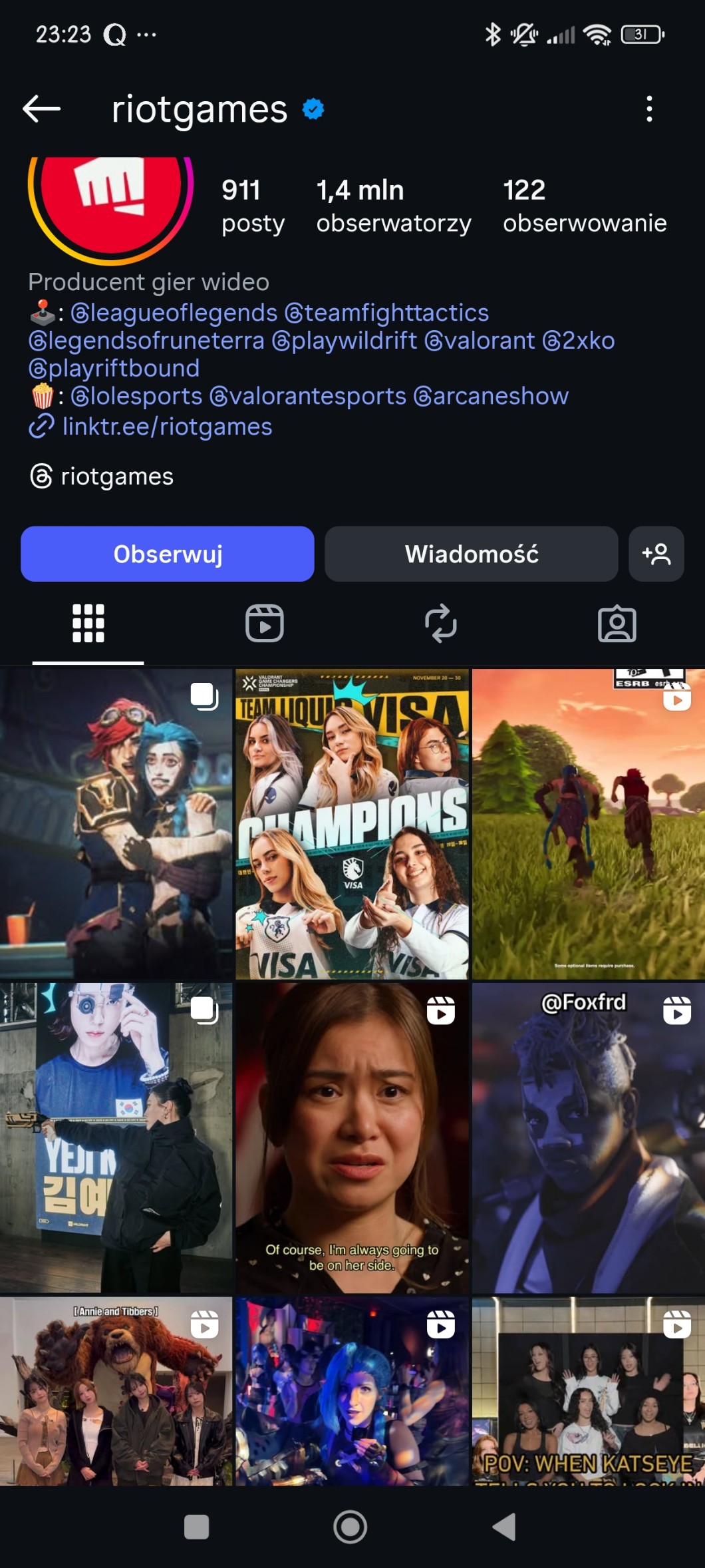This screenshot has height=1568, width=705.
Task: Visit the @arcaneshow profile link
Action: click(x=491, y=397)
